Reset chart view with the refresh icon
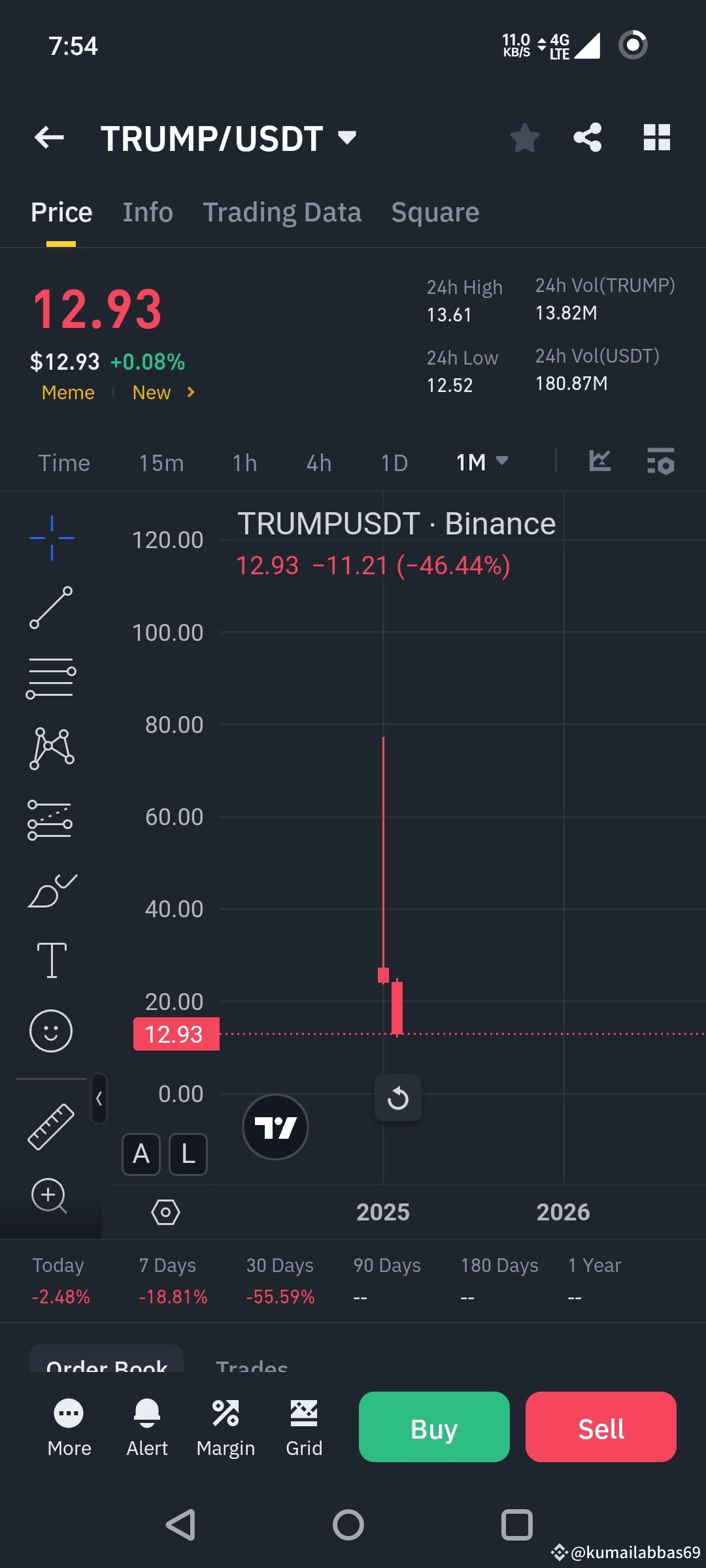The height and width of the screenshot is (1568, 706). pos(398,1098)
